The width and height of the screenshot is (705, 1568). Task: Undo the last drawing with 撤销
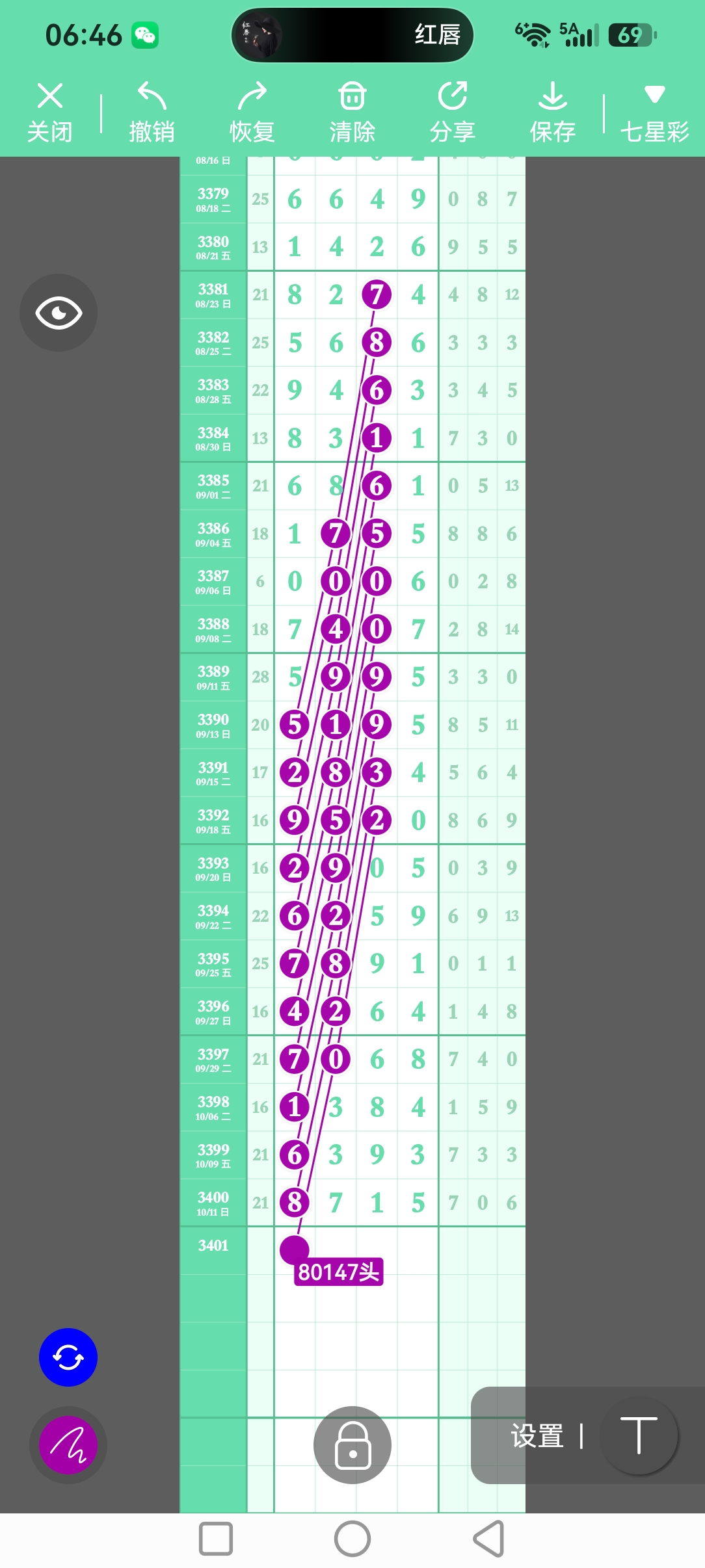152,112
